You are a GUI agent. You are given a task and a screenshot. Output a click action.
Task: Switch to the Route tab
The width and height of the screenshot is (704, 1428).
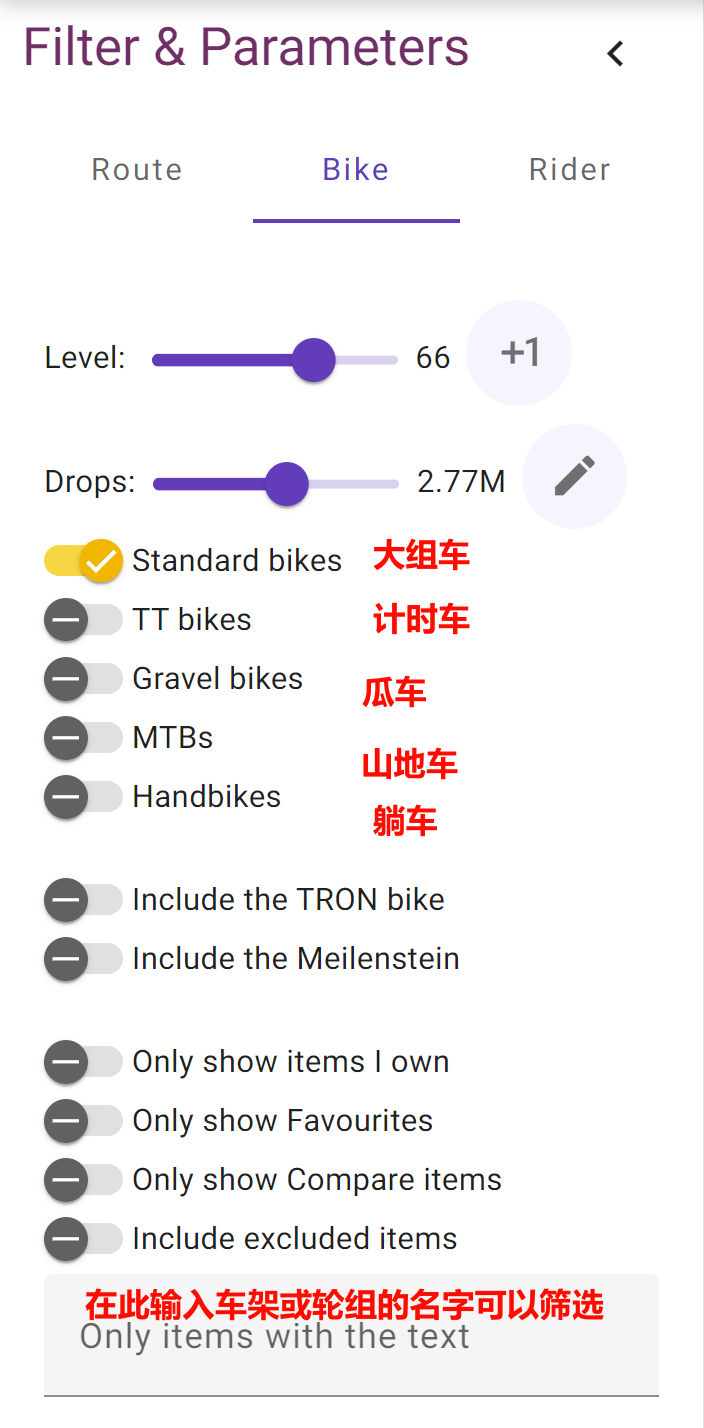137,170
